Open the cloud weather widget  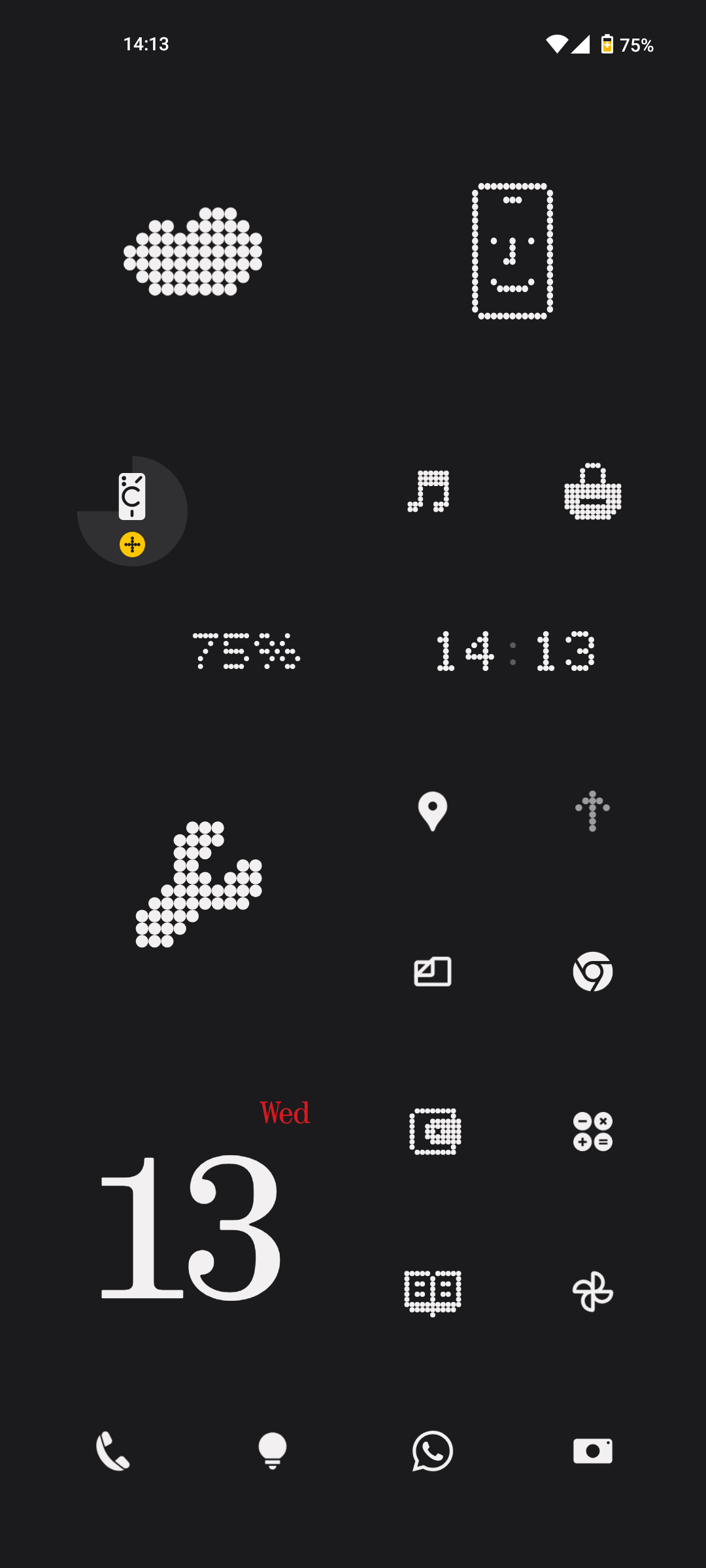tap(193, 252)
